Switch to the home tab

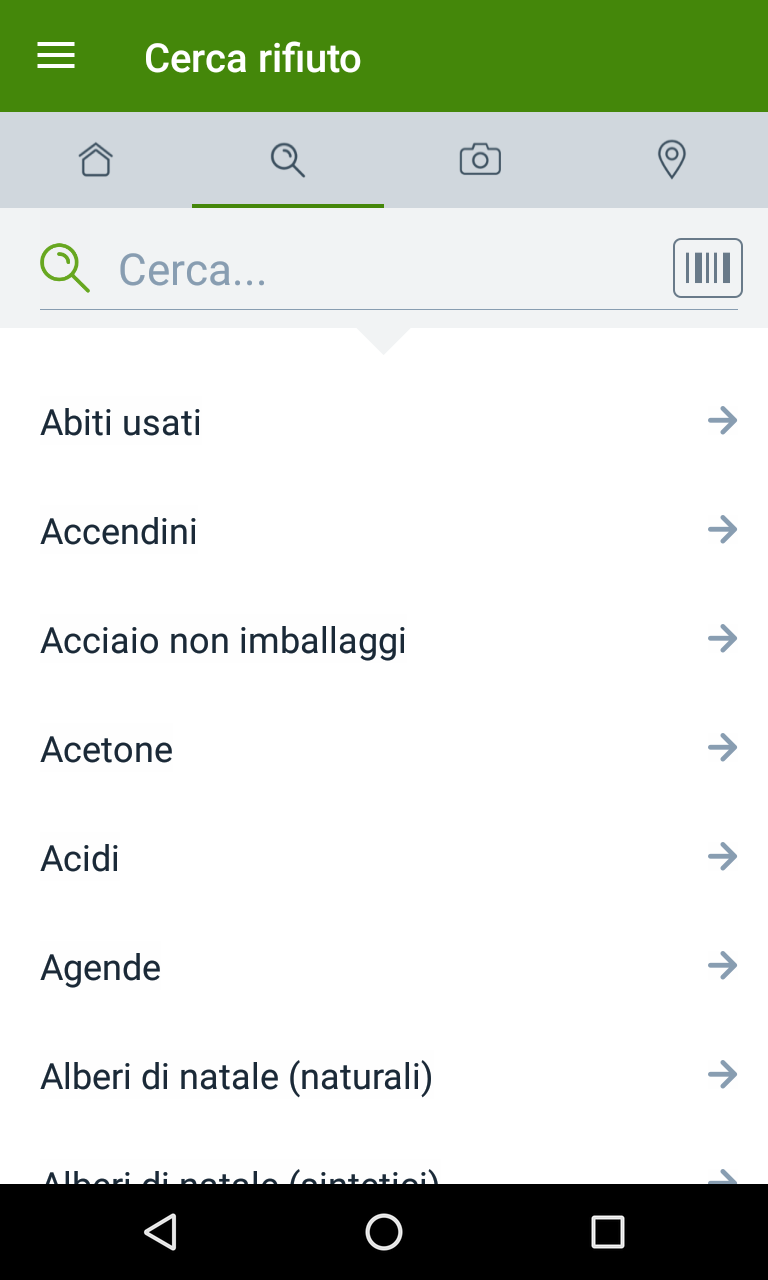(96, 160)
